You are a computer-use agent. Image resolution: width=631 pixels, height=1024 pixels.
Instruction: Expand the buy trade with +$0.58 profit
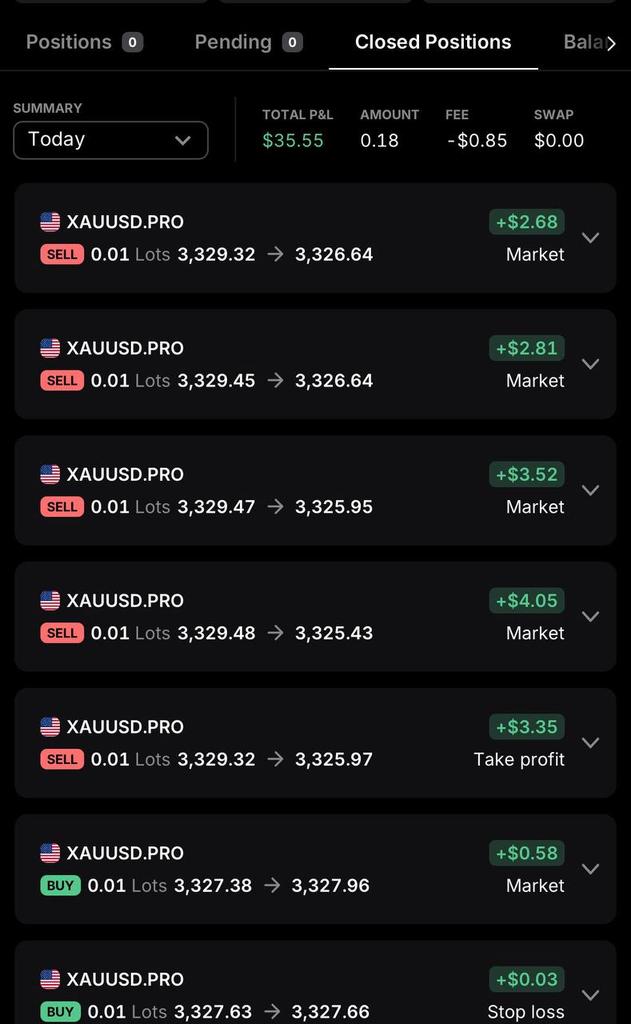(591, 869)
